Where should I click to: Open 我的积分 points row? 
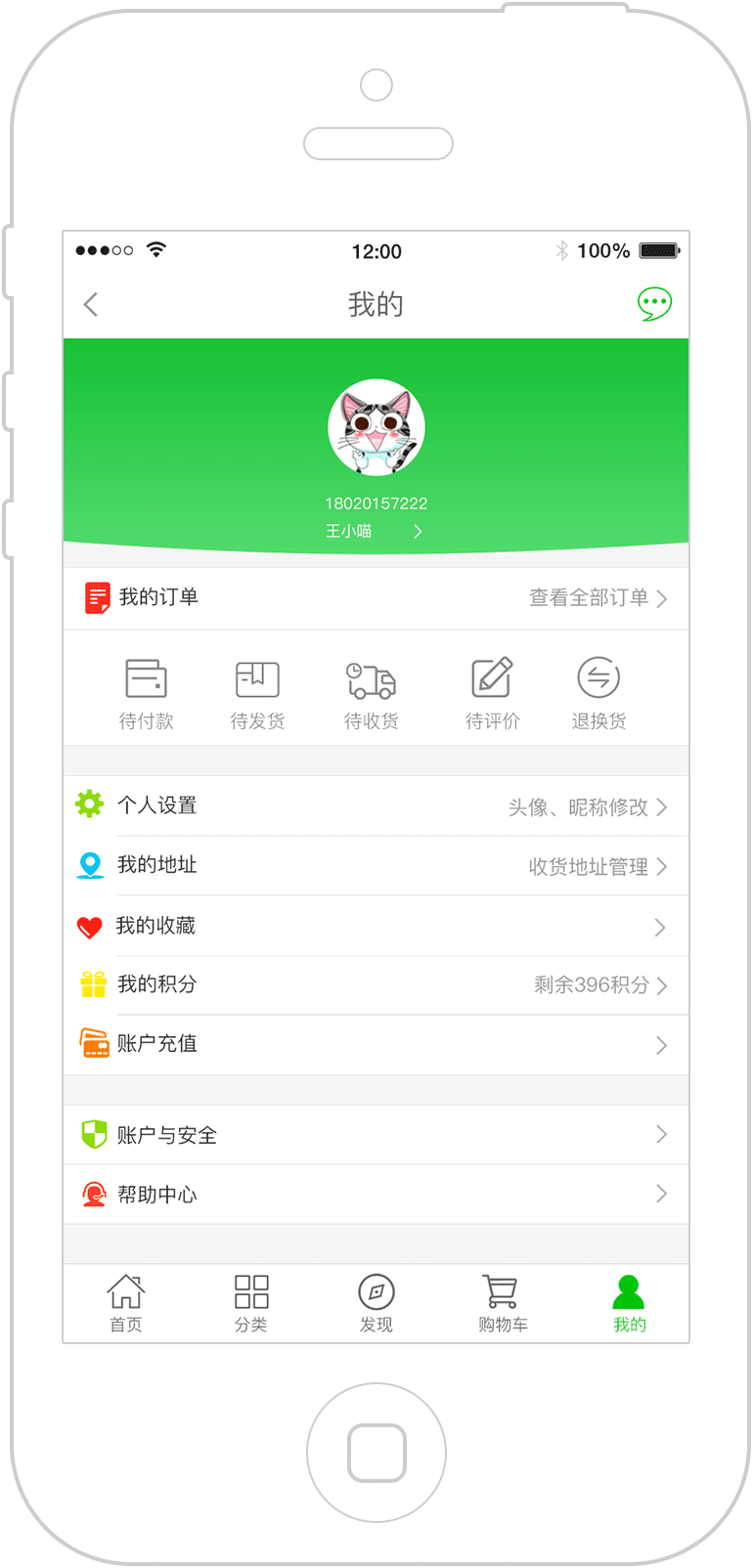point(376,985)
